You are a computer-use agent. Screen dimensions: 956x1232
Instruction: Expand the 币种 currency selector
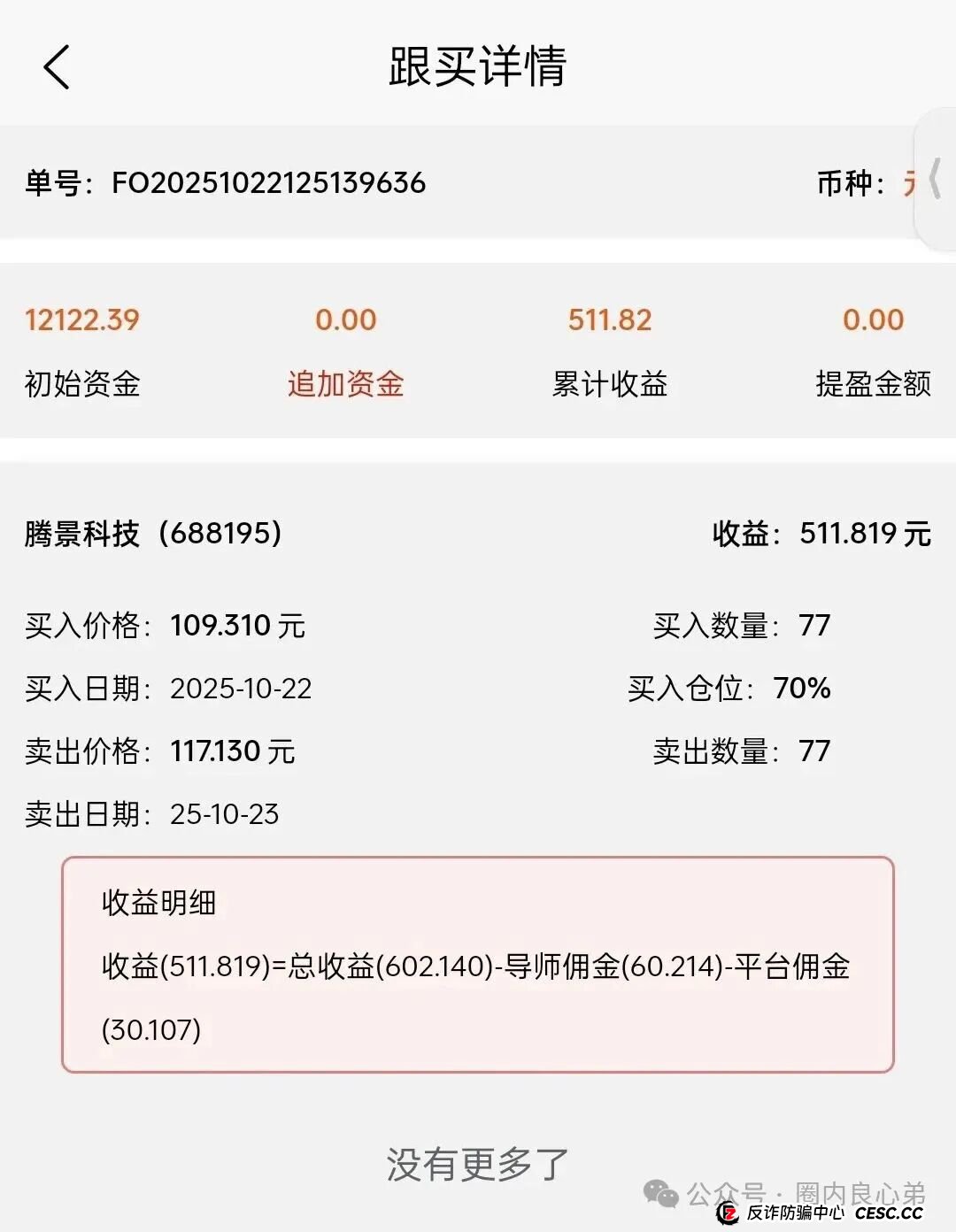click(872, 184)
